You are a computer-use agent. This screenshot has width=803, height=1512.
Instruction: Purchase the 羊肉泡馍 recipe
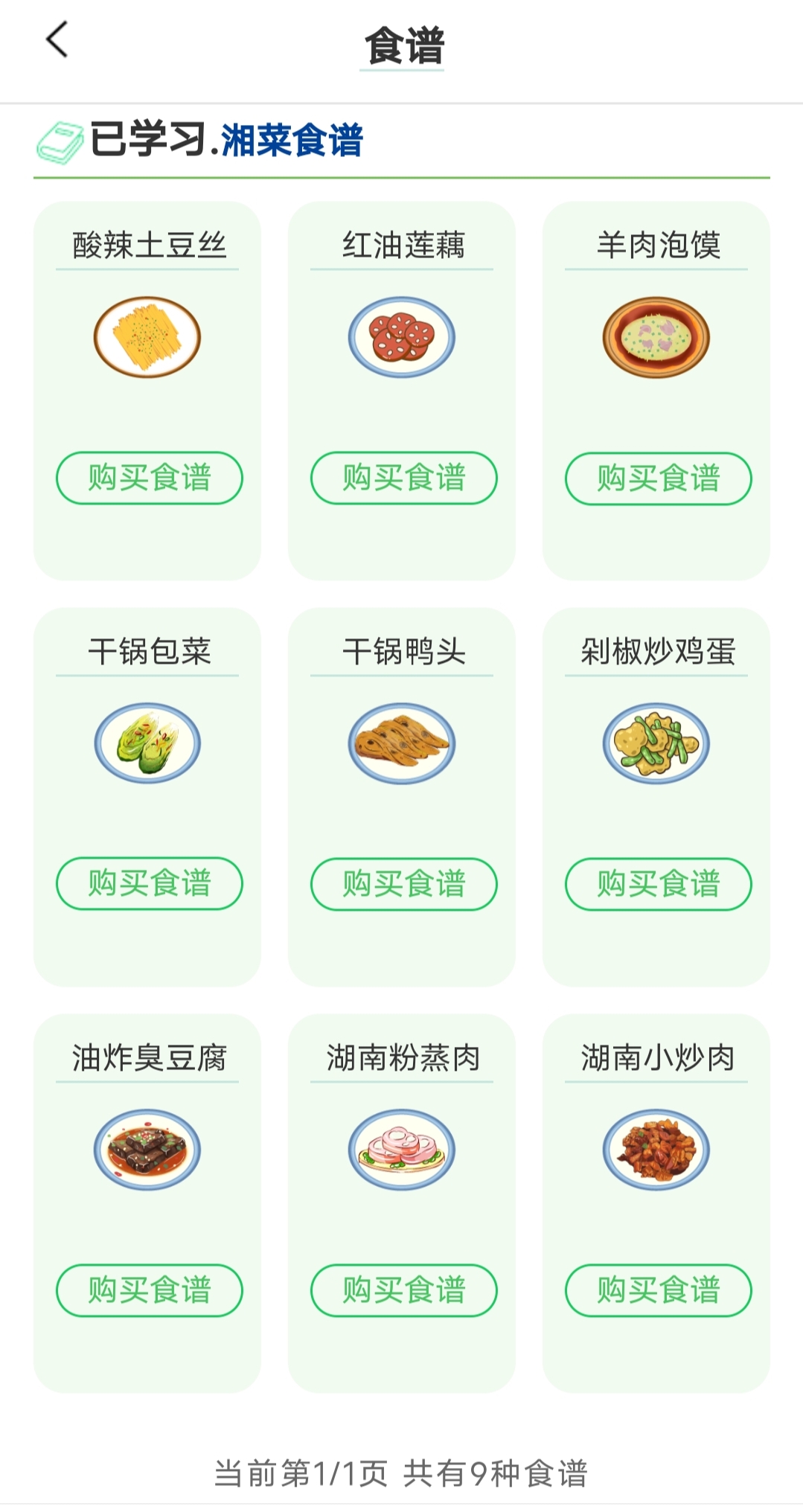coord(659,478)
